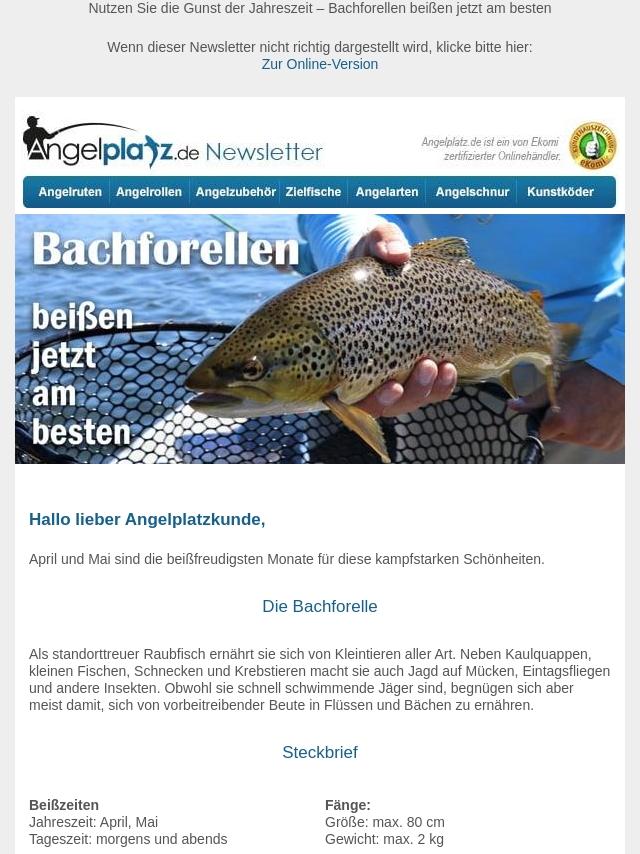Open the Angelzubehör category
The image size is (640, 854).
click(x=235, y=192)
